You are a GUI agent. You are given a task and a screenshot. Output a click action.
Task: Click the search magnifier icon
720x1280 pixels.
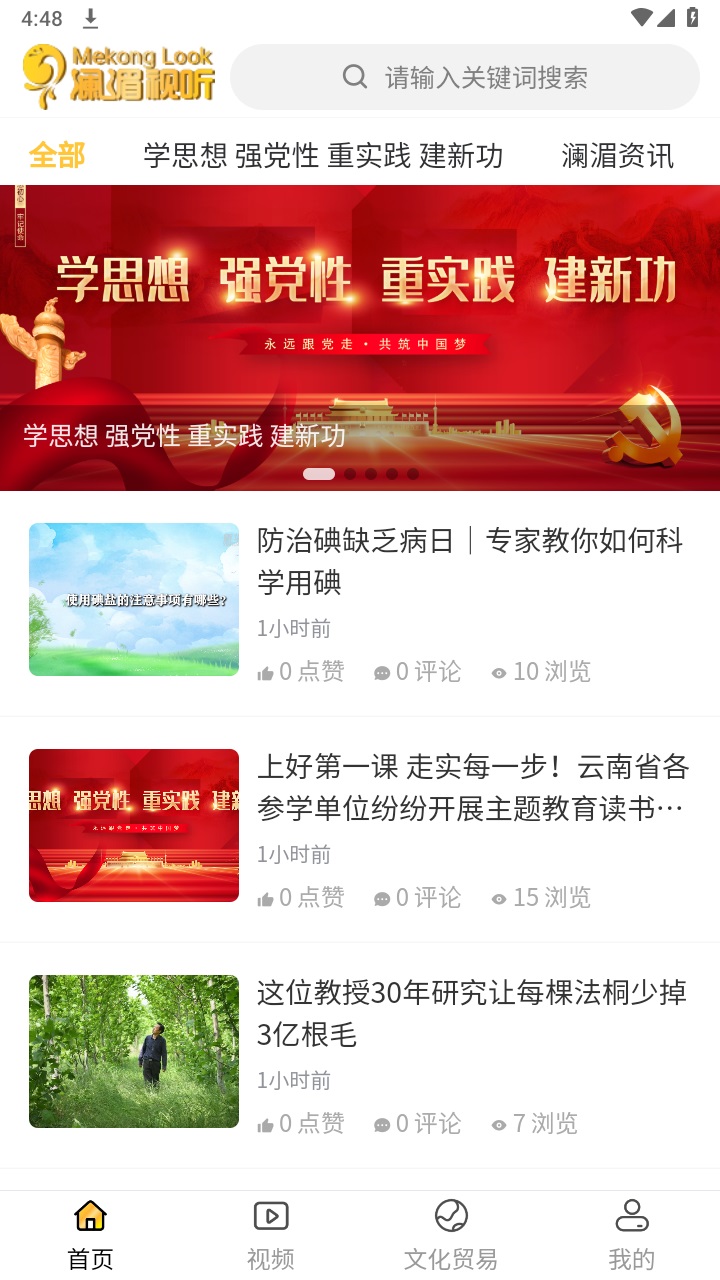point(355,76)
